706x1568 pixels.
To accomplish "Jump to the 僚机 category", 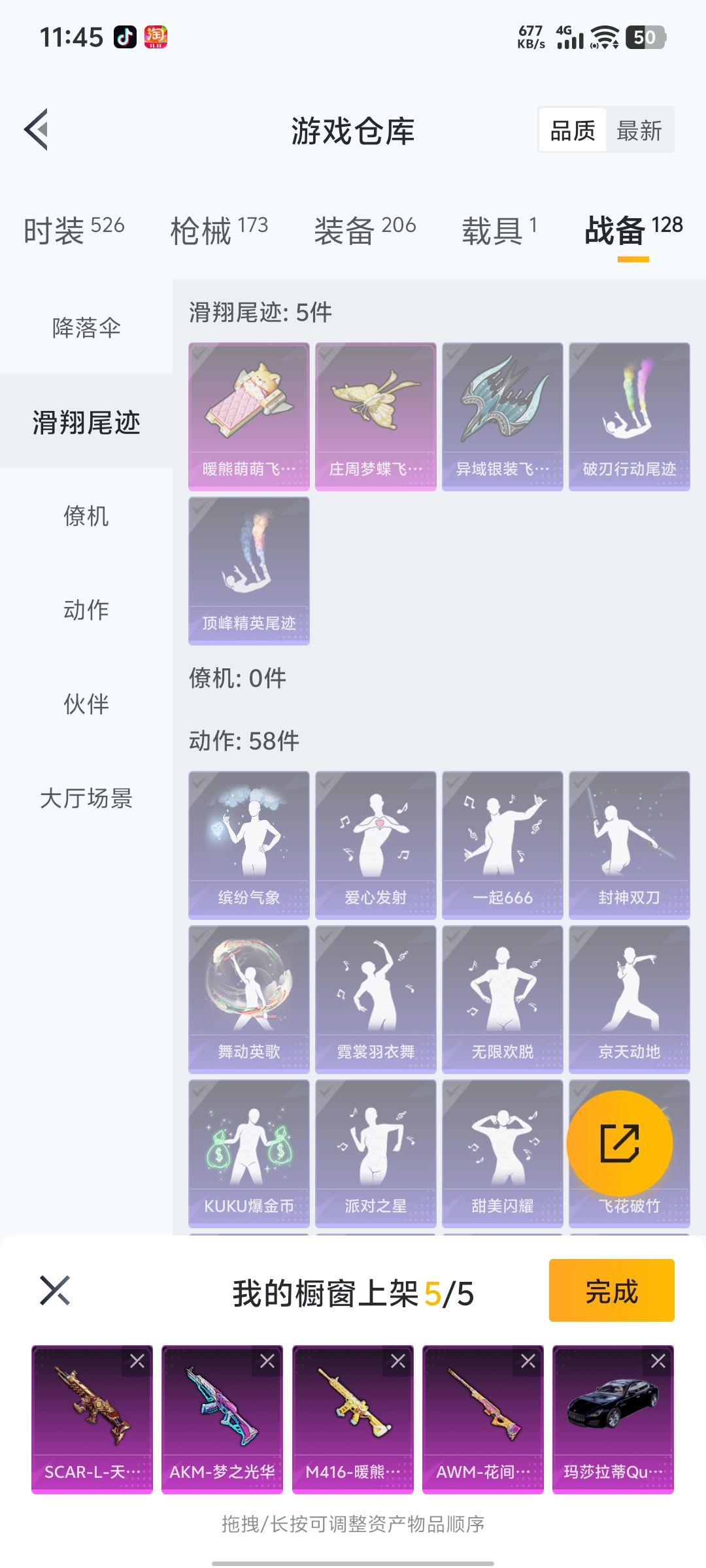I will 86,515.
